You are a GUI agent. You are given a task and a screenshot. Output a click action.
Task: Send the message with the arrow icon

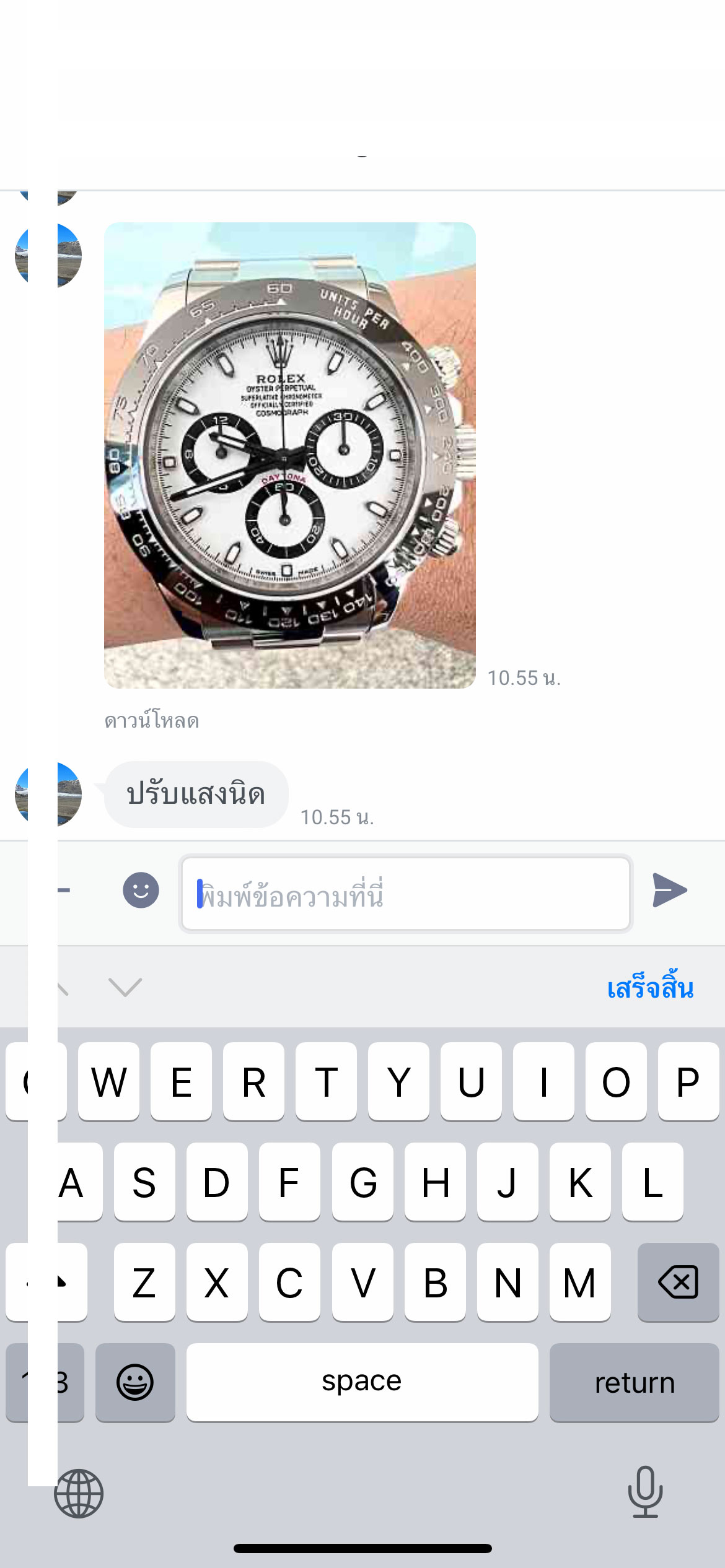669,891
